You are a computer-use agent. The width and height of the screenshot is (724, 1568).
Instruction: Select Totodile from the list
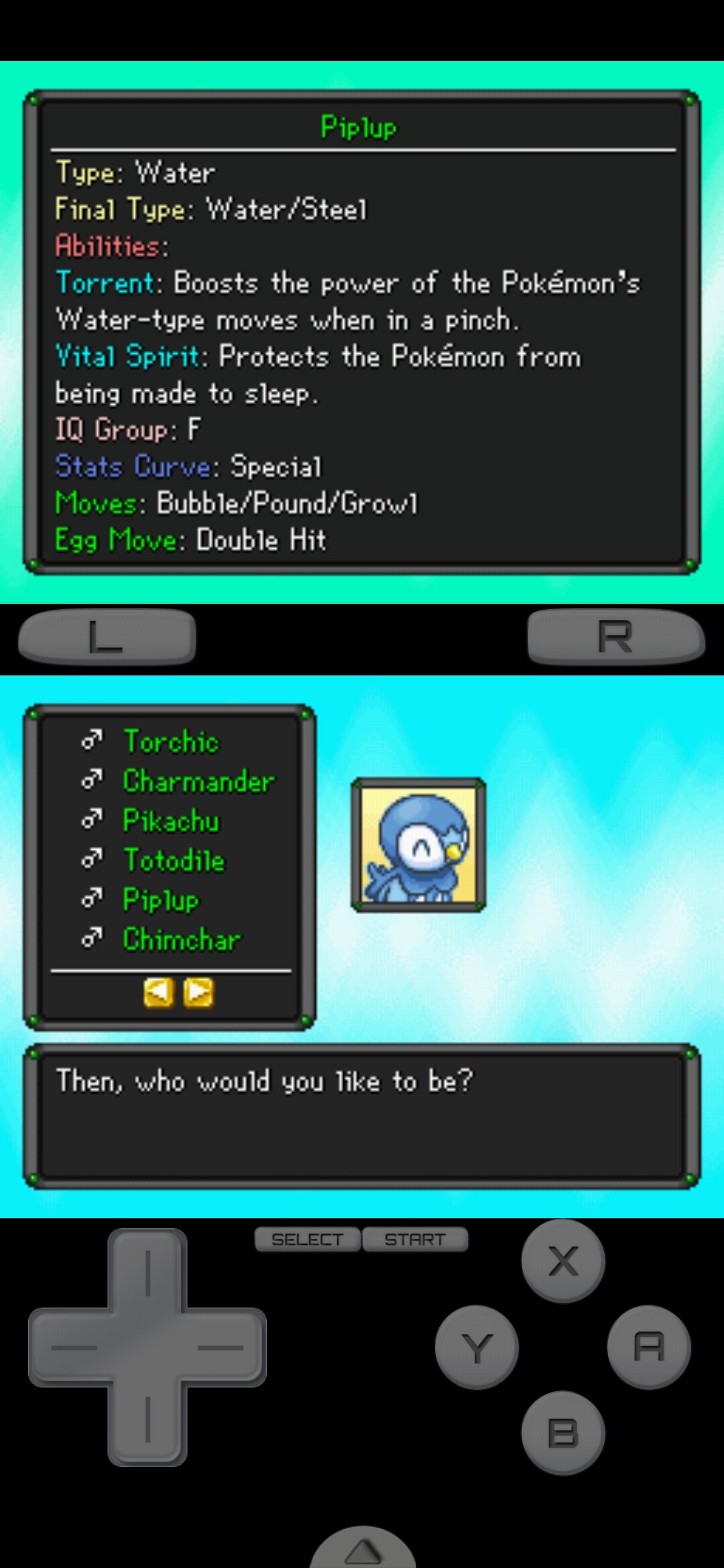pyautogui.click(x=174, y=860)
